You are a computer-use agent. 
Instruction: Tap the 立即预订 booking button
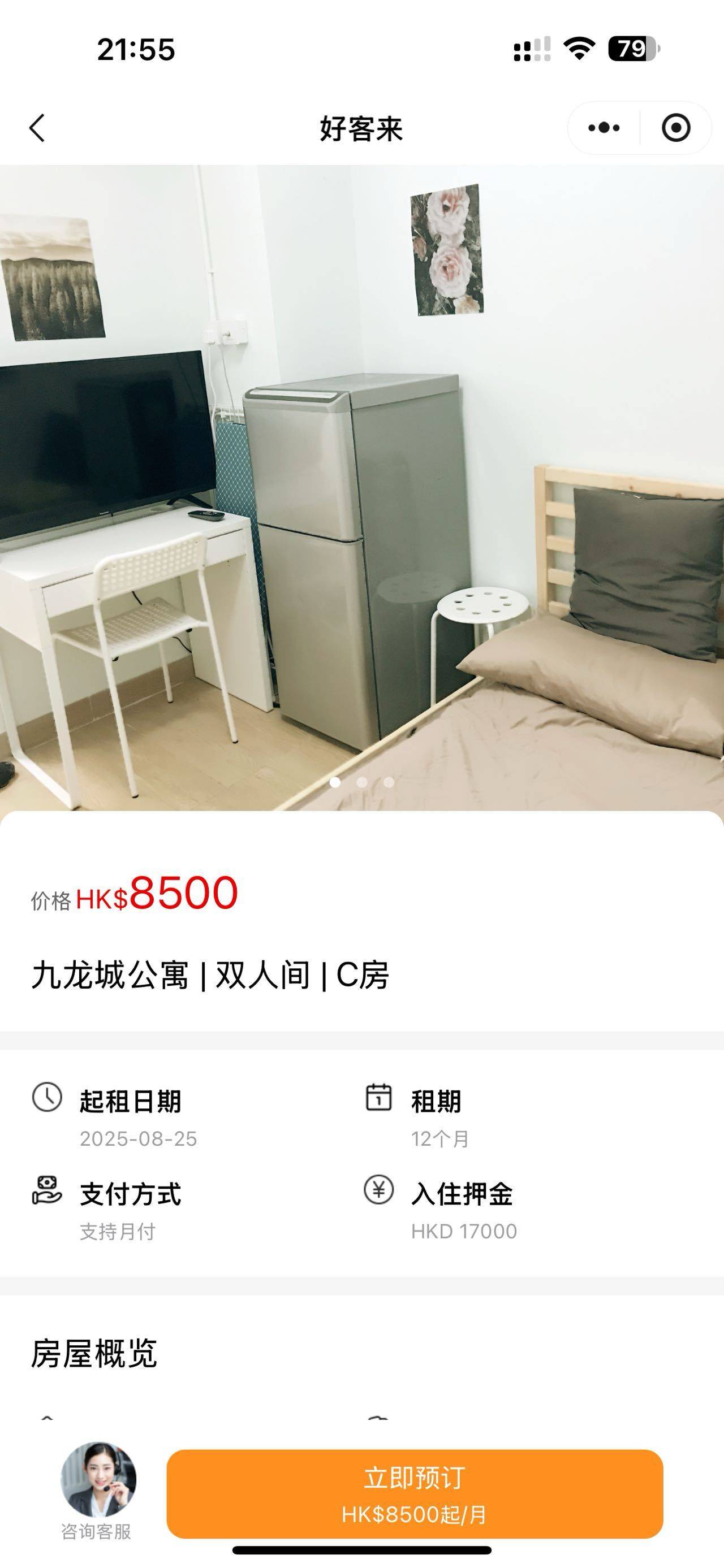coord(415,1494)
